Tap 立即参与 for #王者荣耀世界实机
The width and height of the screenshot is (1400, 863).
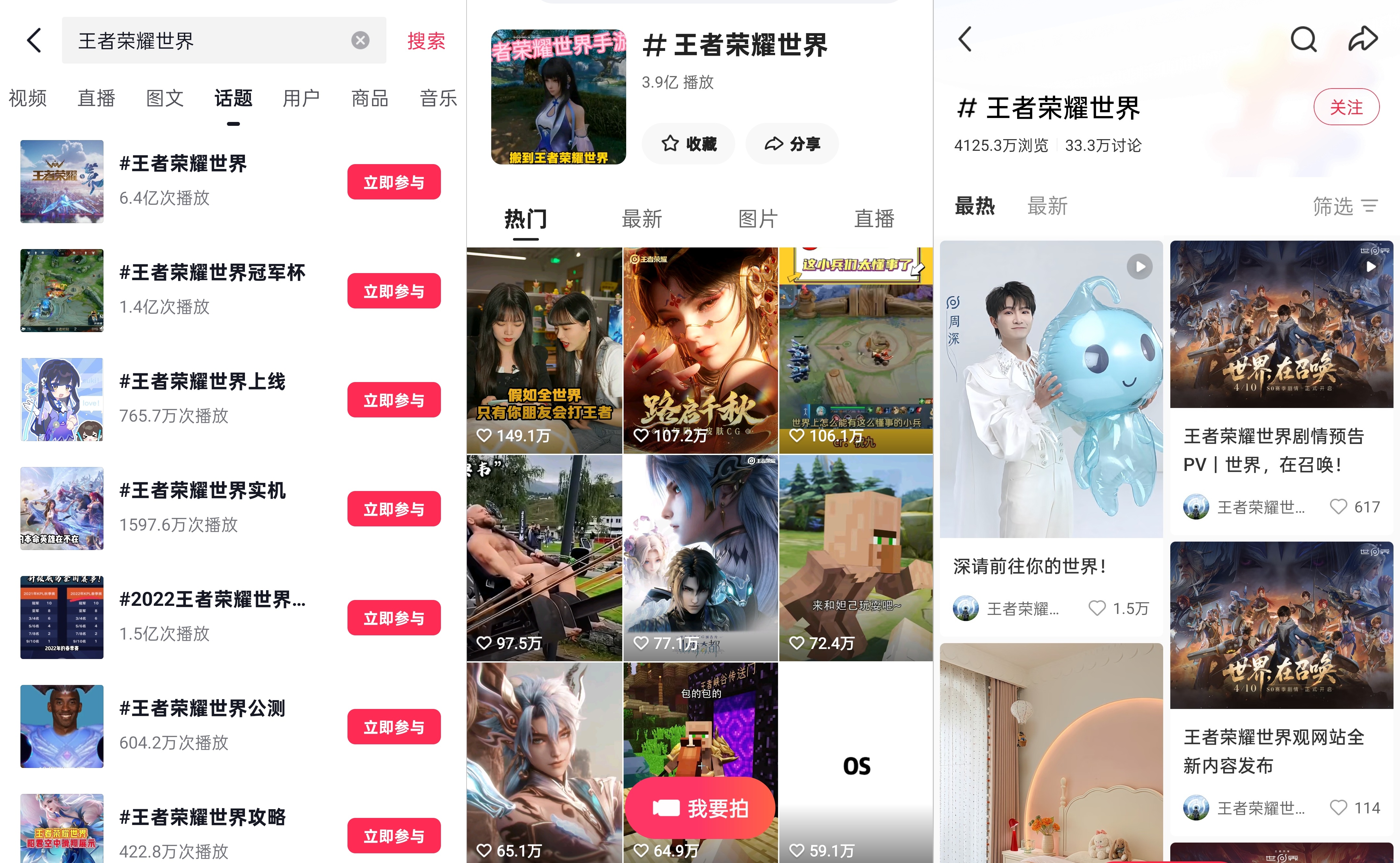393,509
